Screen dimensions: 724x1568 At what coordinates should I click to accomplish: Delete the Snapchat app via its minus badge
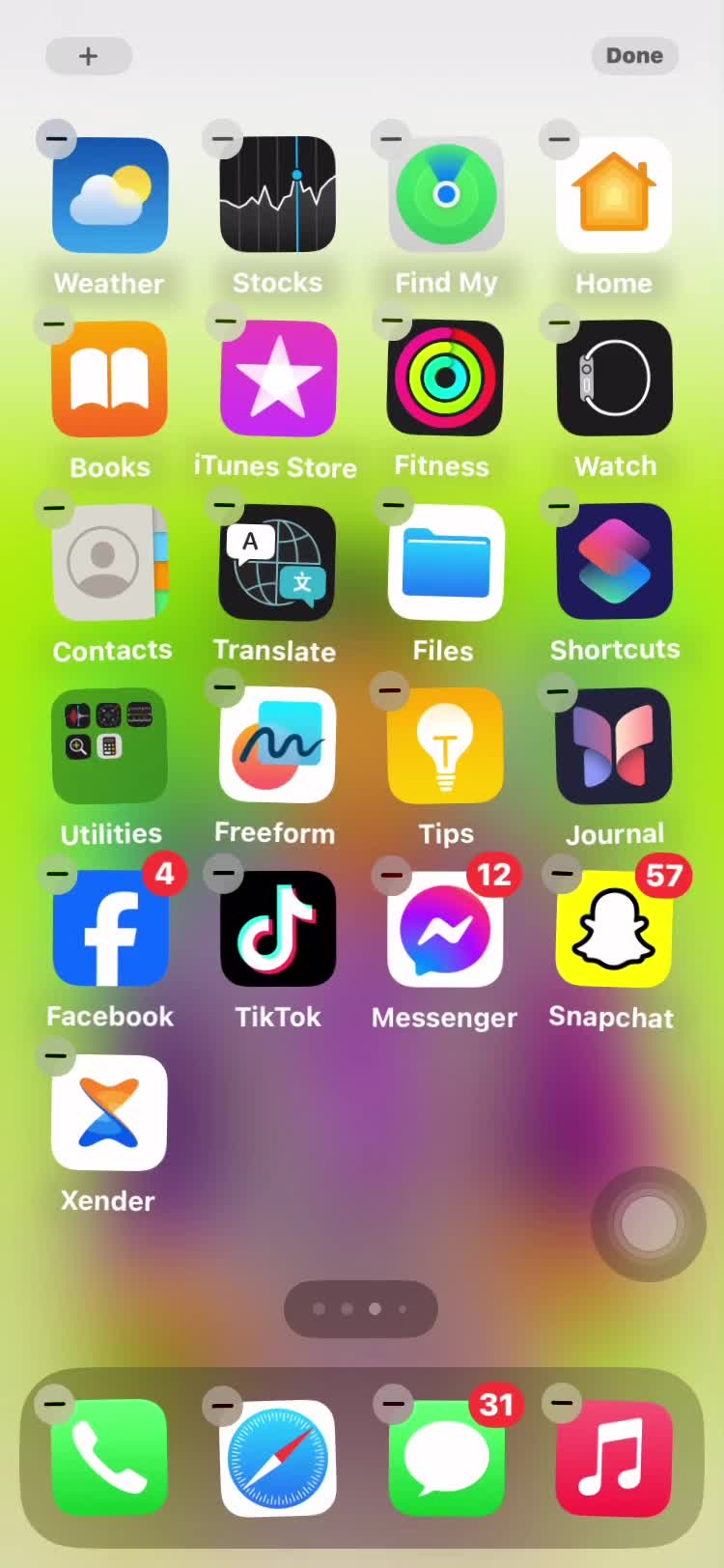pos(562,875)
